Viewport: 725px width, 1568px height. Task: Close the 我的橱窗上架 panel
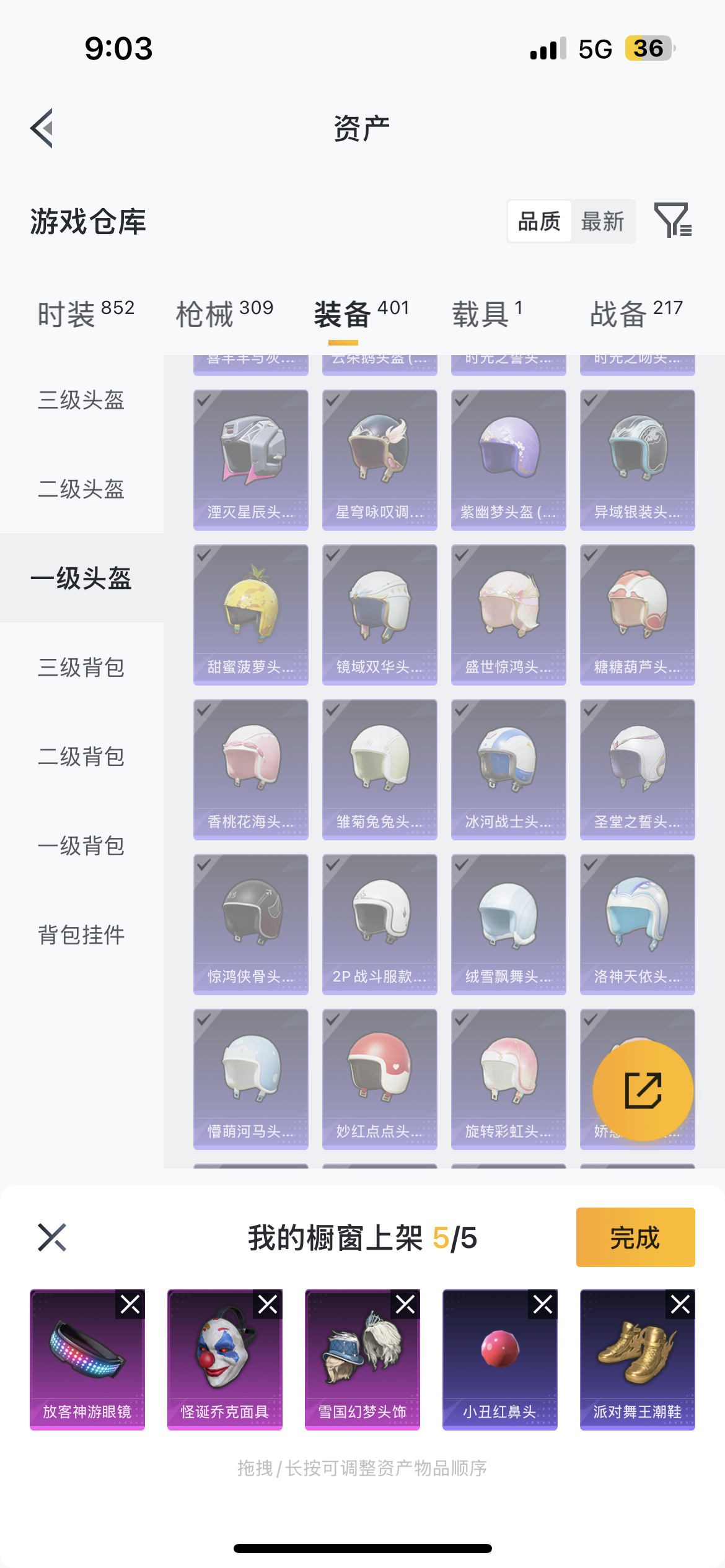click(x=52, y=1237)
